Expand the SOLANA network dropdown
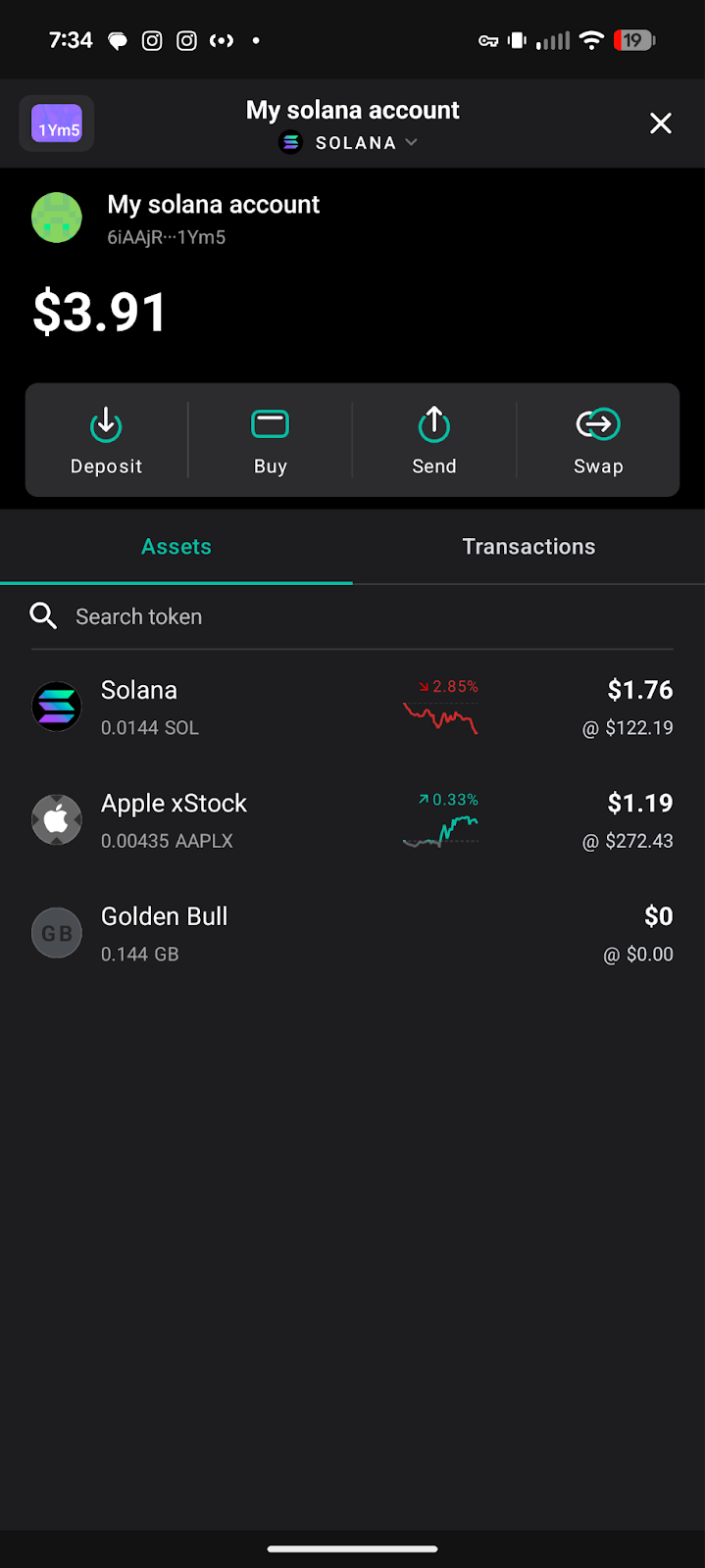 (x=353, y=143)
